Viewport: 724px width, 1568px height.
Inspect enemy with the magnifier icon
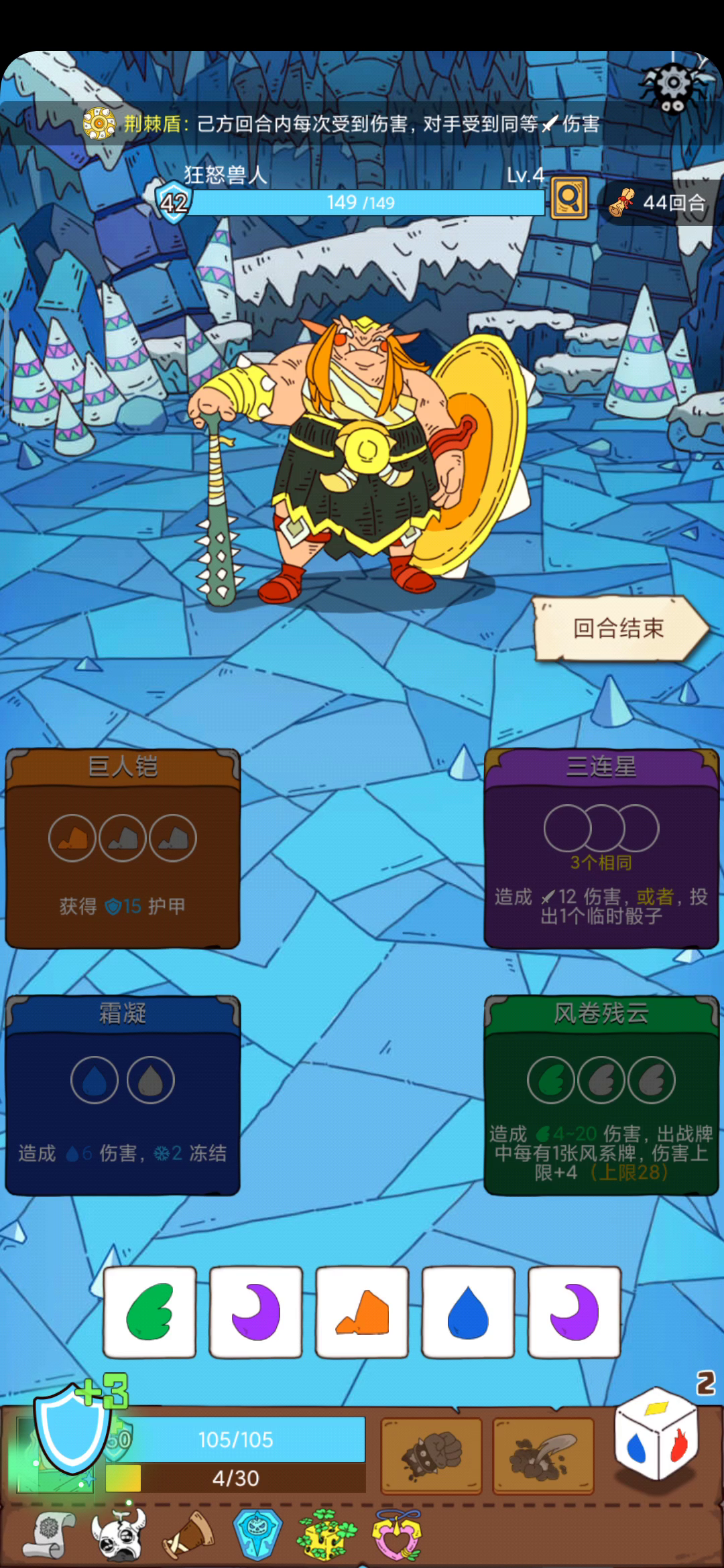569,198
